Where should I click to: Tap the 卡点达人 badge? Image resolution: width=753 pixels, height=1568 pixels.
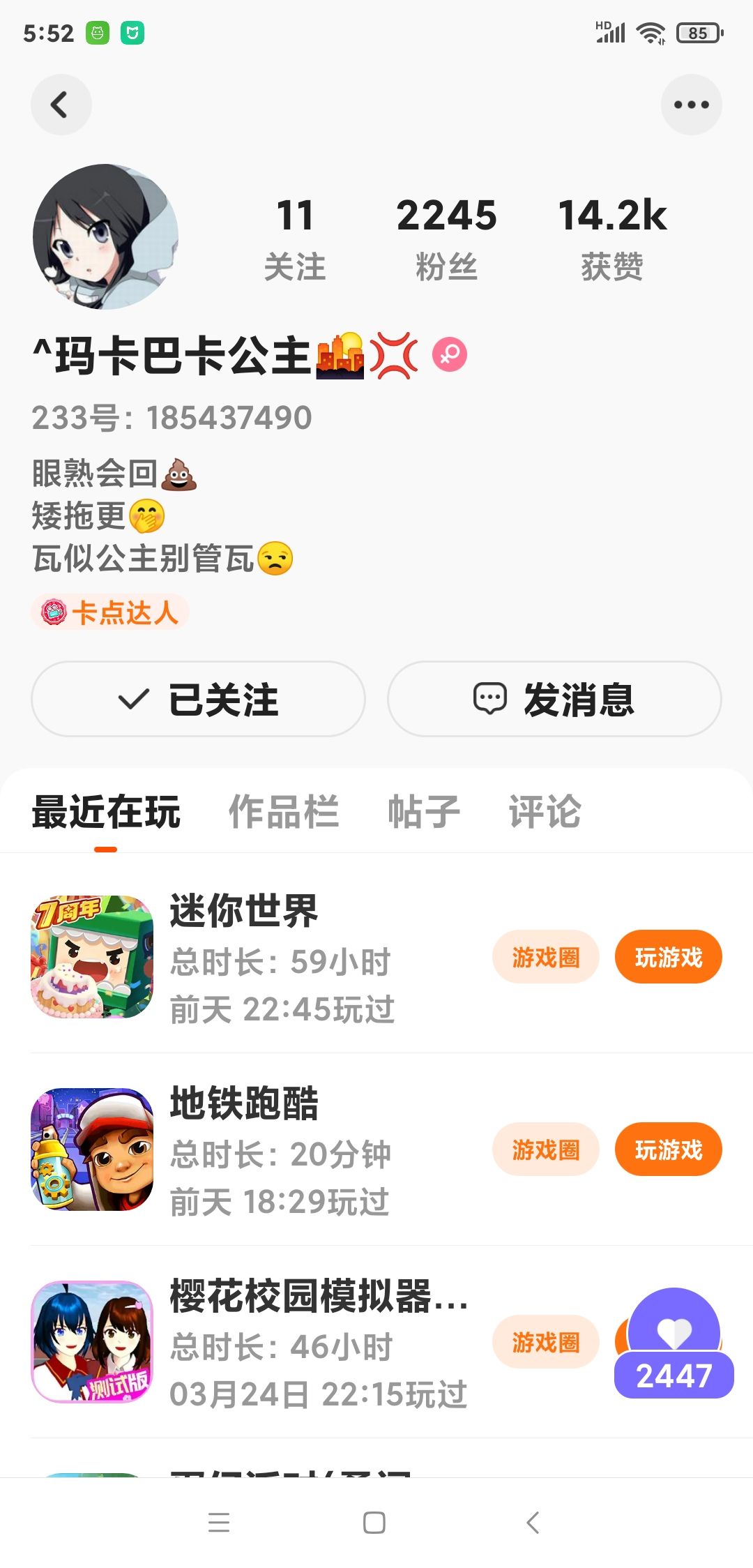110,612
